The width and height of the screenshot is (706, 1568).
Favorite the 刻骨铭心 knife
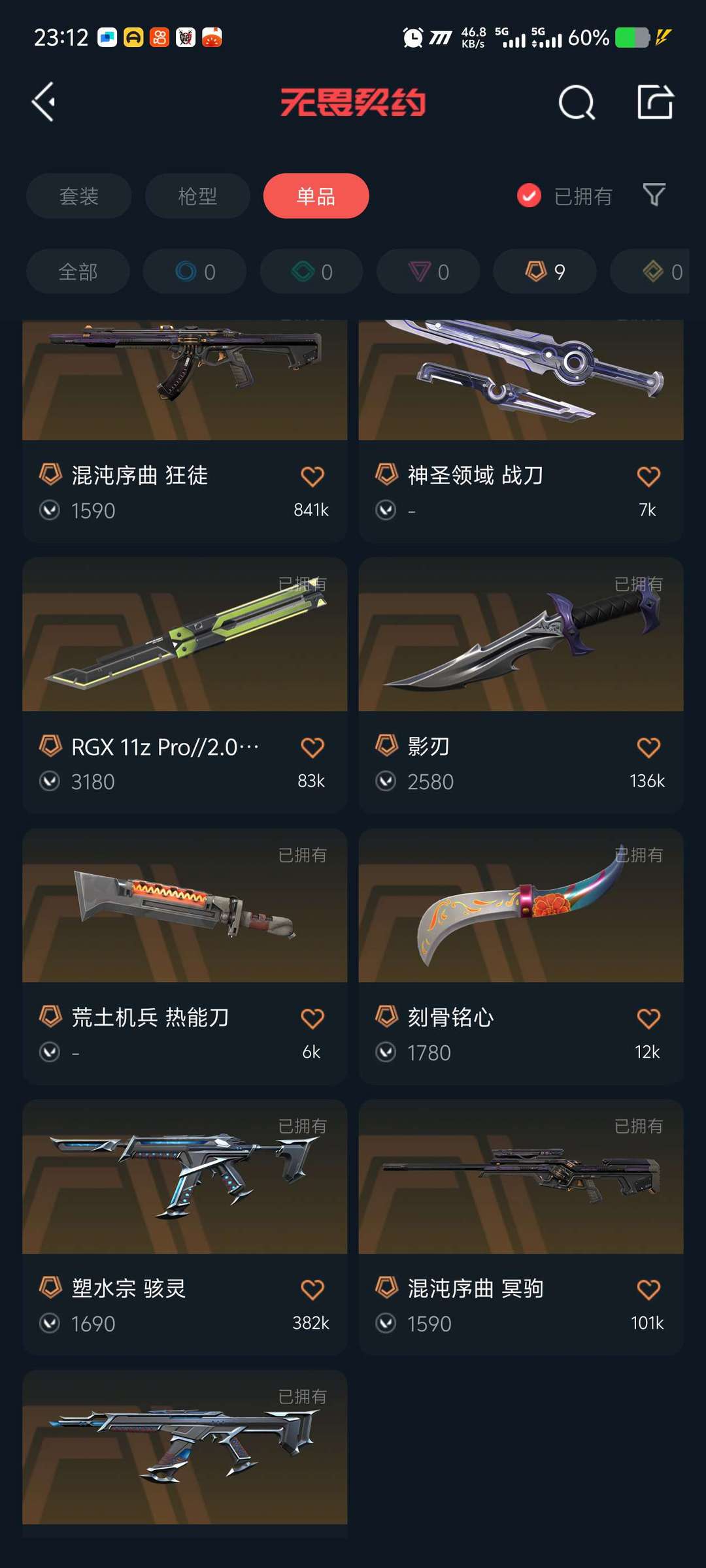(648, 1019)
